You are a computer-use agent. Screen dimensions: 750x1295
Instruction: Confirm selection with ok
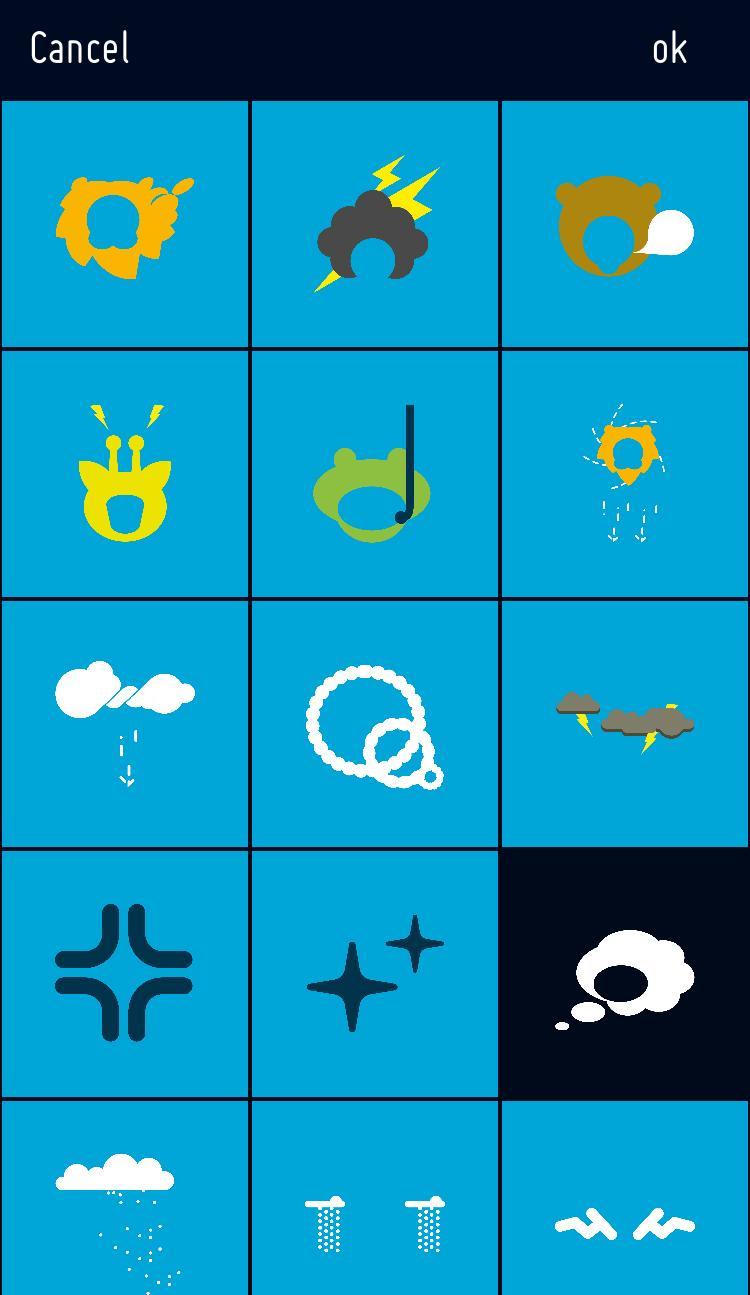click(x=669, y=48)
